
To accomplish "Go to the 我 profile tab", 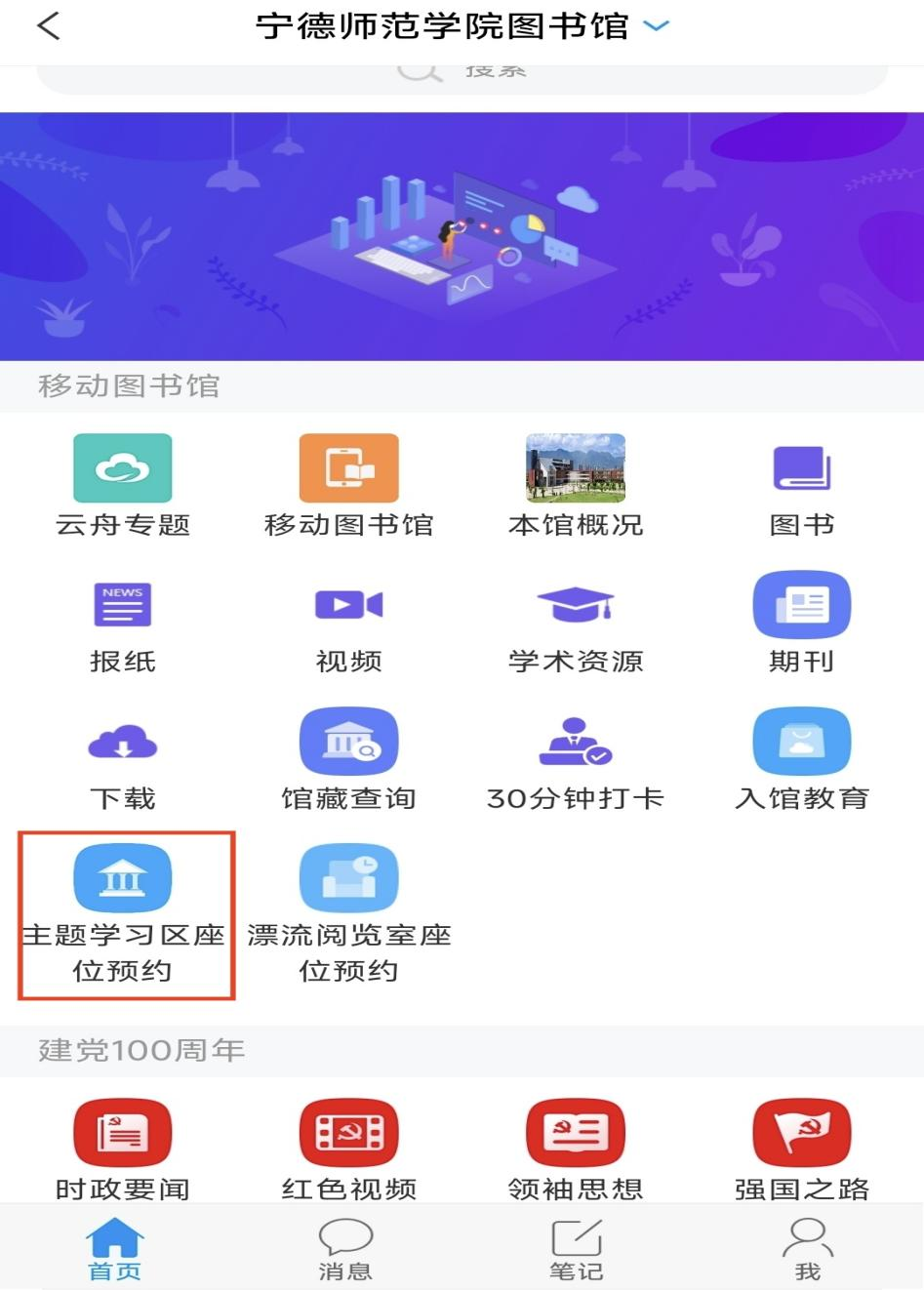I will 807,1249.
